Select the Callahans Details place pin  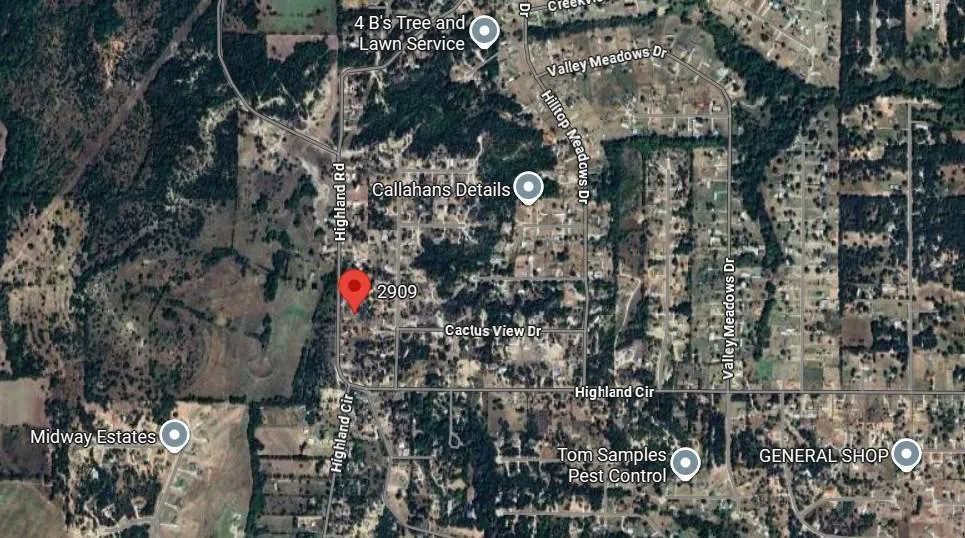pos(528,187)
